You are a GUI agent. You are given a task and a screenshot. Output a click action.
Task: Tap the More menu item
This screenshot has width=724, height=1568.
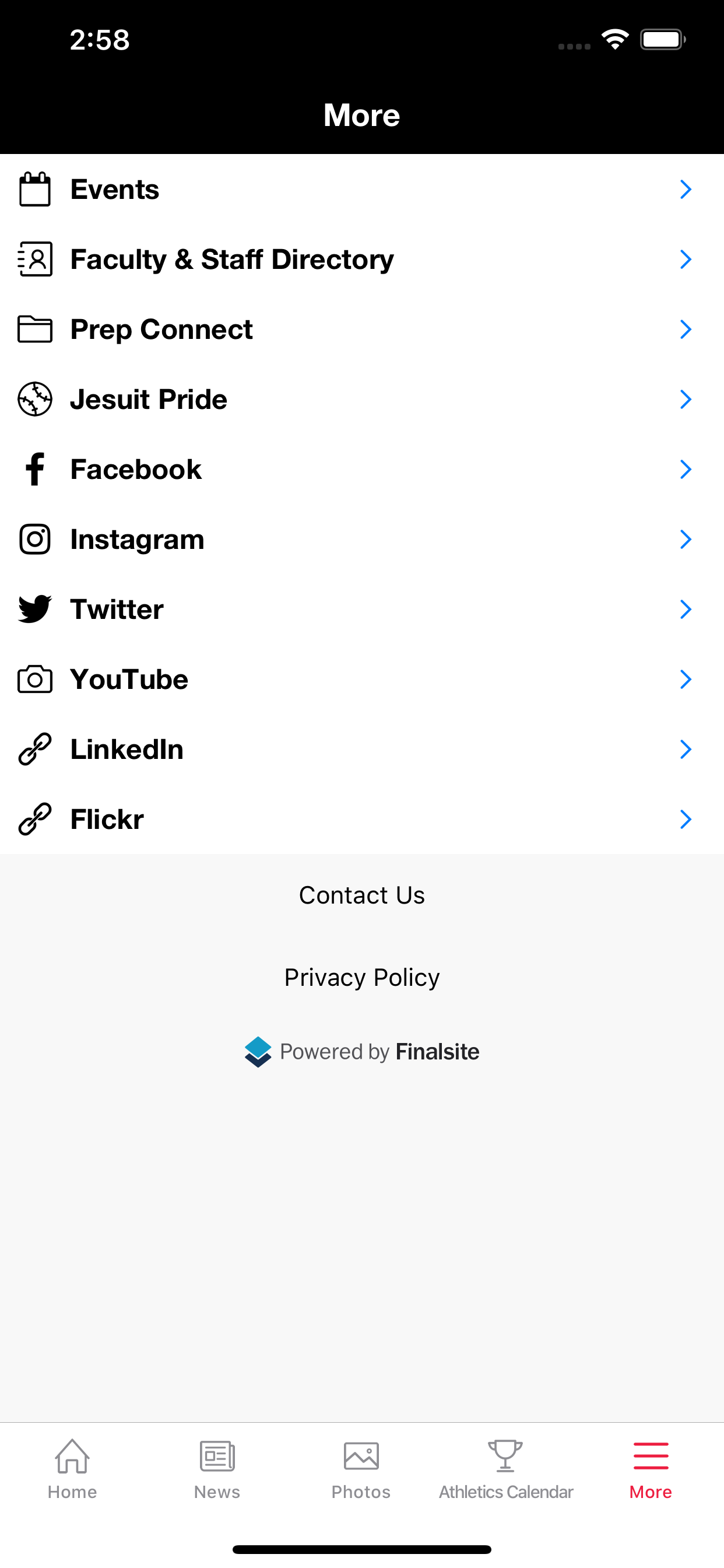[x=651, y=1470]
